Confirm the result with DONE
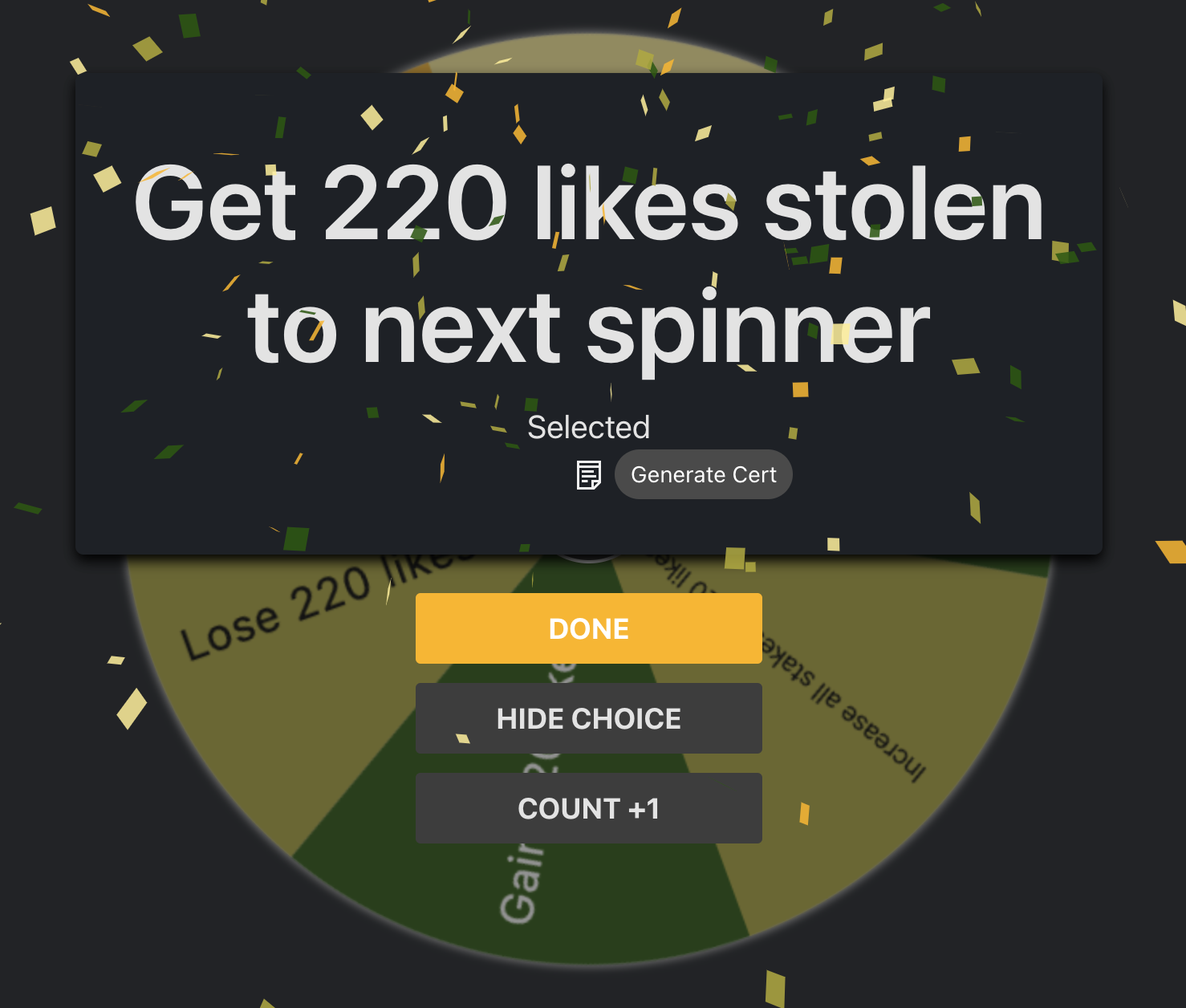This screenshot has width=1186, height=1008. (588, 628)
